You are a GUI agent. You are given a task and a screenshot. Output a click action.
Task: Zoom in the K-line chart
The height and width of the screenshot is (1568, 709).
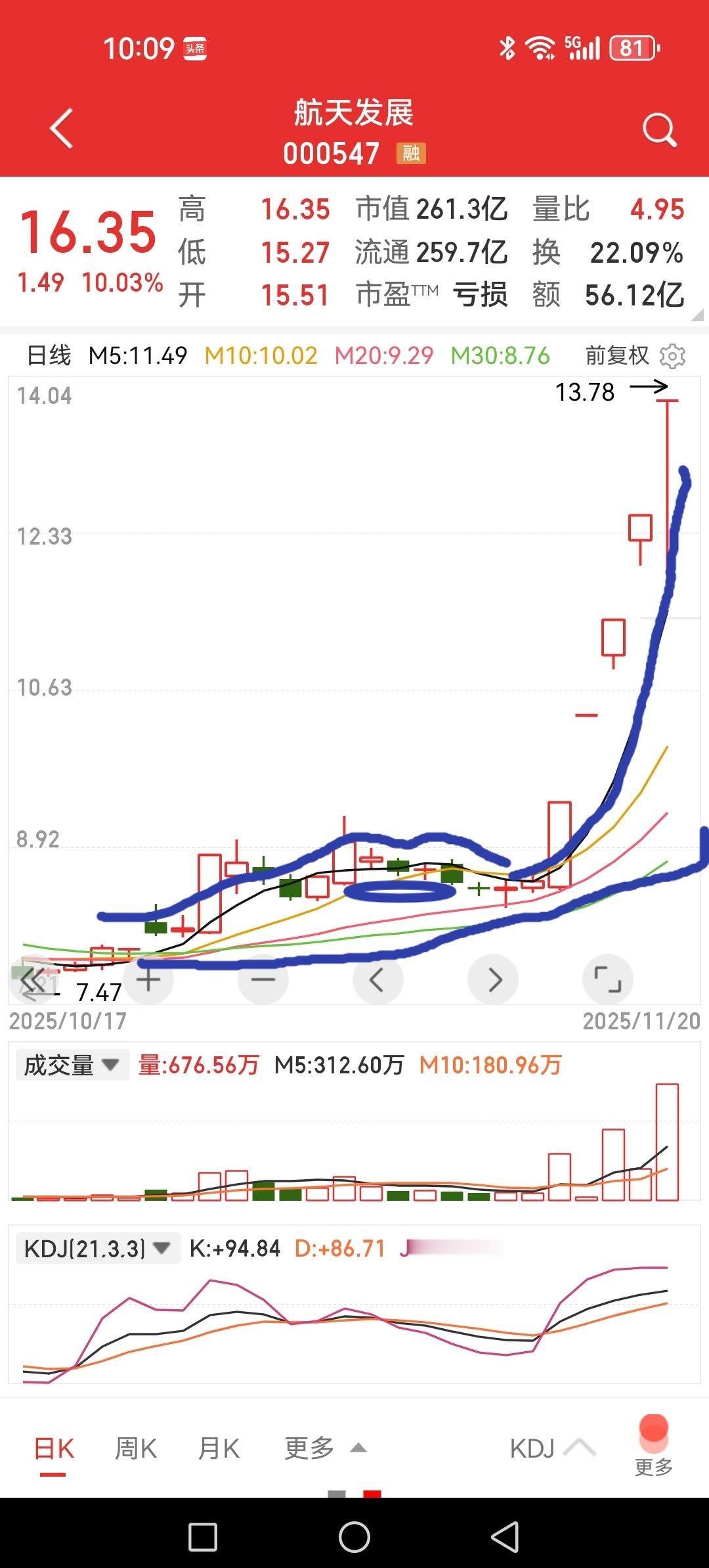click(x=148, y=979)
